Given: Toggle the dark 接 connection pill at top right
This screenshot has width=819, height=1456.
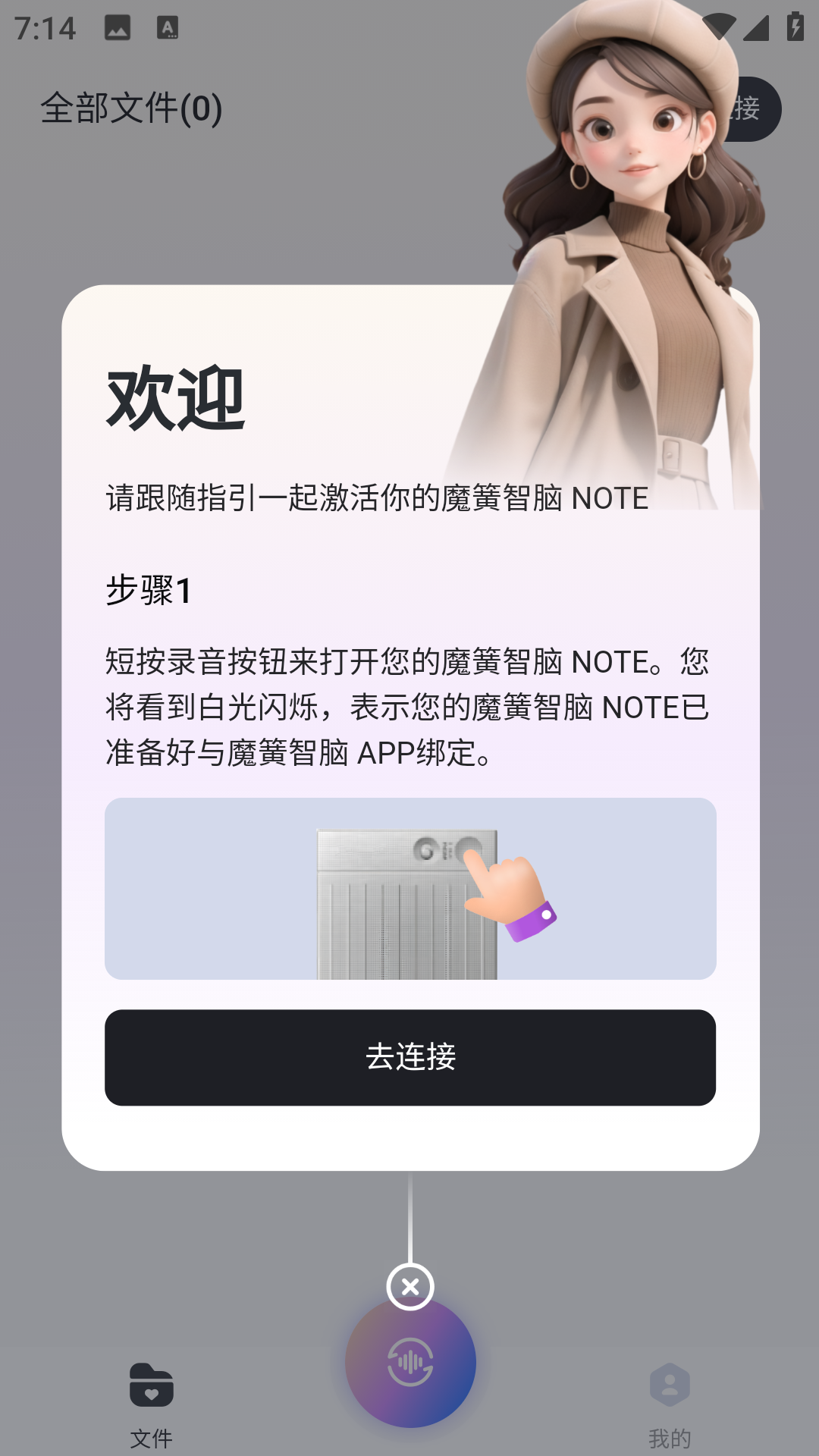Looking at the screenshot, I should [x=747, y=108].
